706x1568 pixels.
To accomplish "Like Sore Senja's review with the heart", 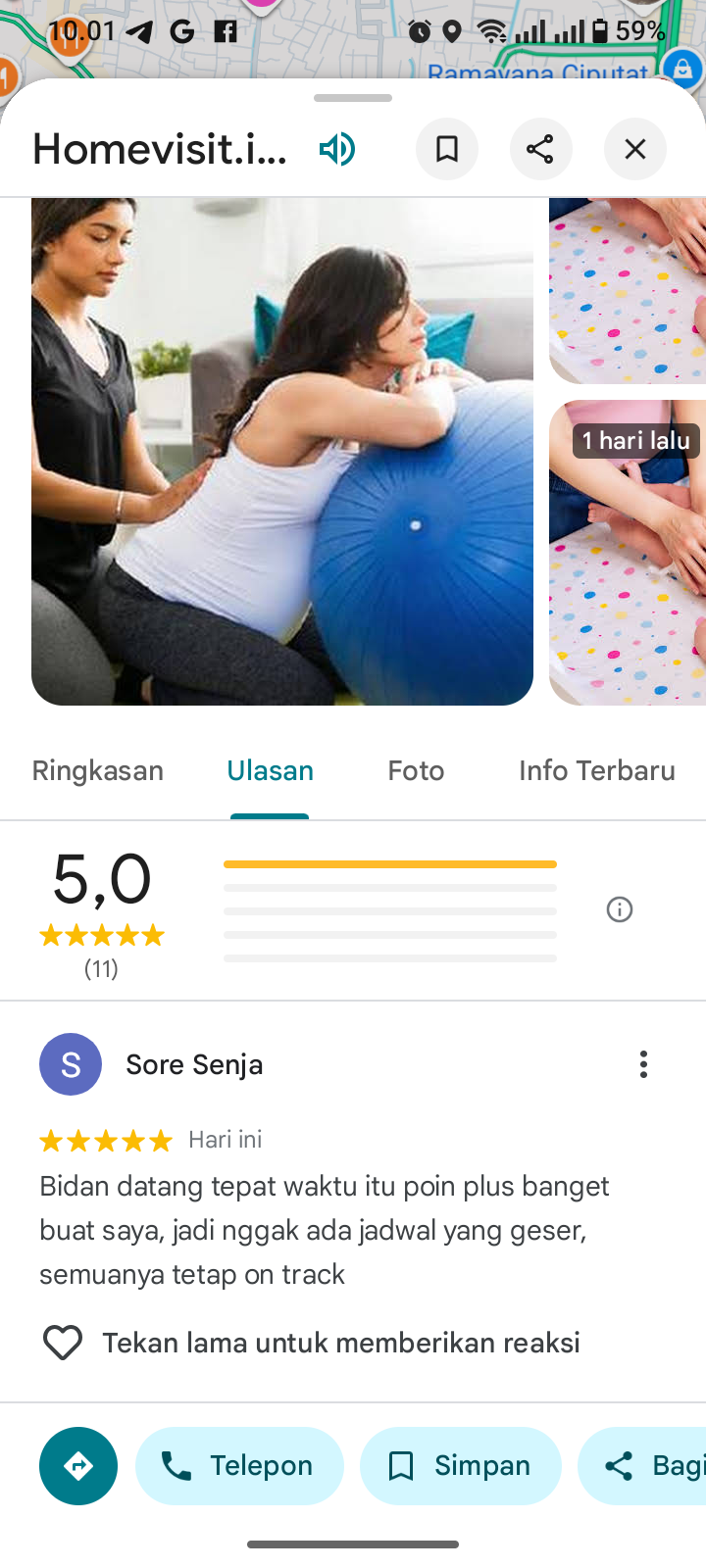I will click(x=63, y=1343).
